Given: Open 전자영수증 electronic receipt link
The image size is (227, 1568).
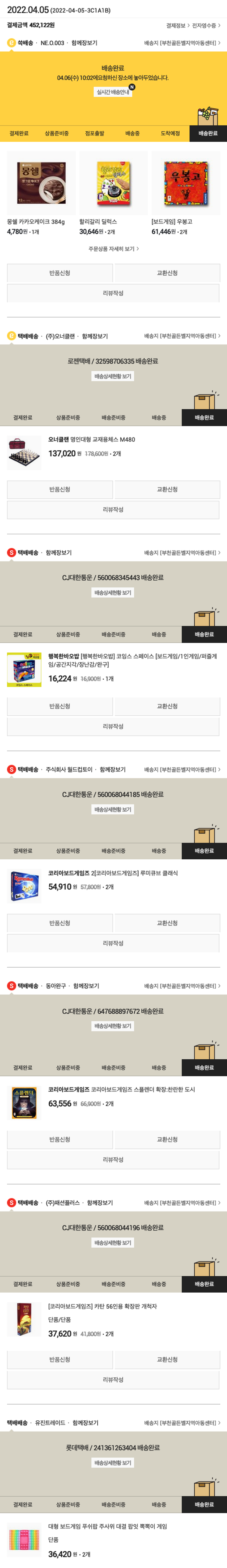Looking at the screenshot, I should tap(206, 25).
